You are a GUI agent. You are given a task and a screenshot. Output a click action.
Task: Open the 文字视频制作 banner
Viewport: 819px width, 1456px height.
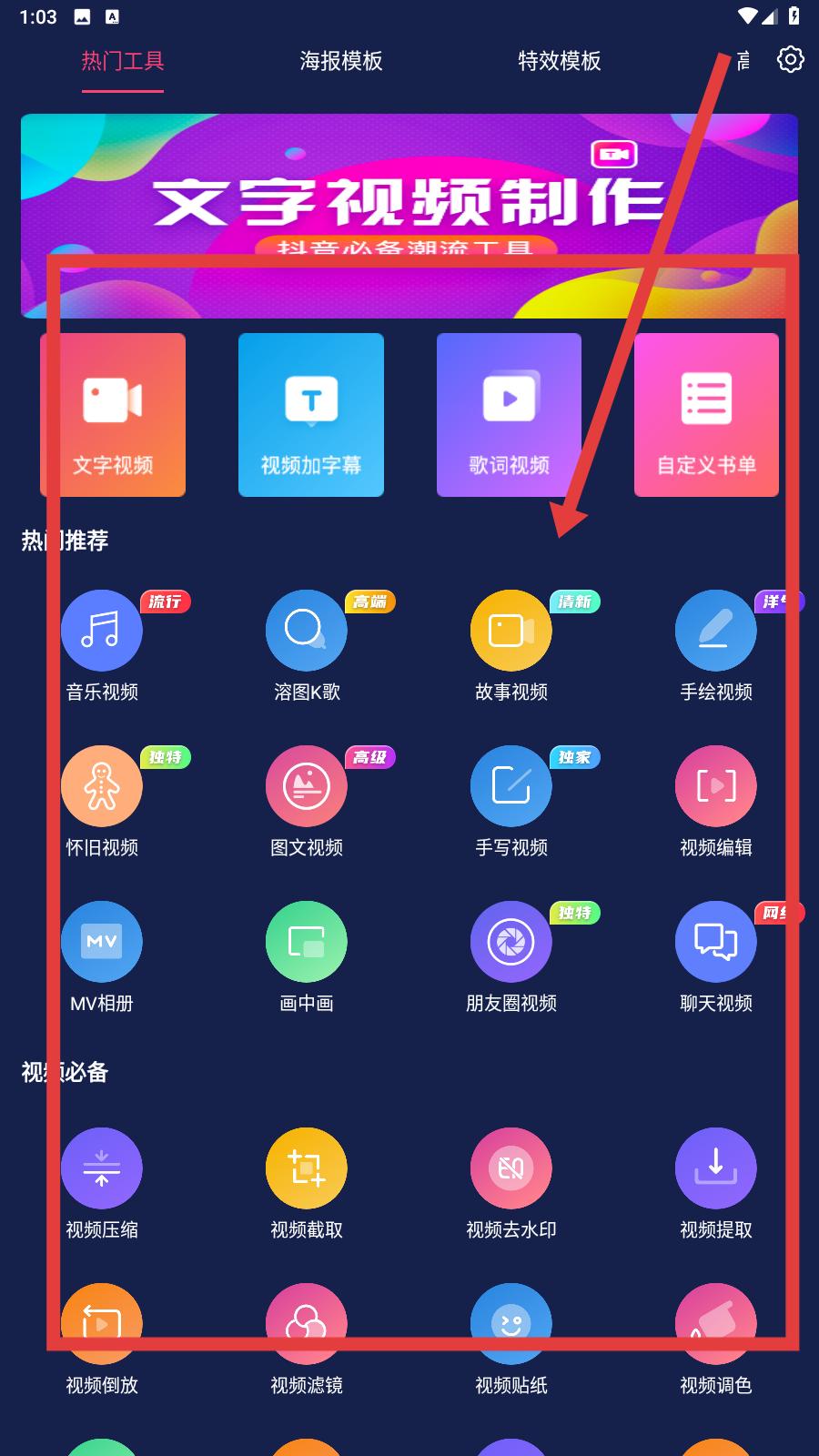[409, 216]
